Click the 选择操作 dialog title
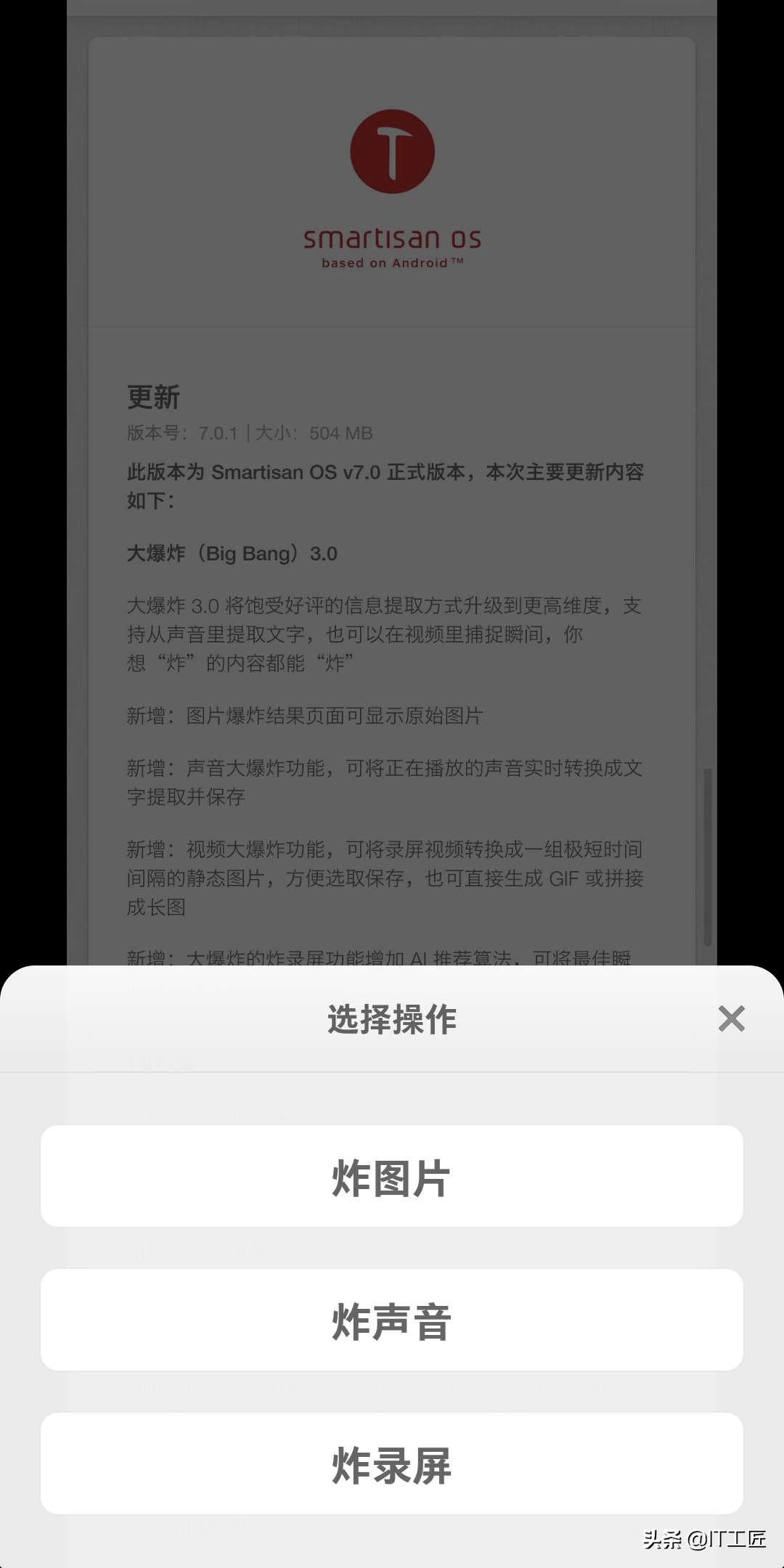The height and width of the screenshot is (1568, 784). [x=392, y=1020]
